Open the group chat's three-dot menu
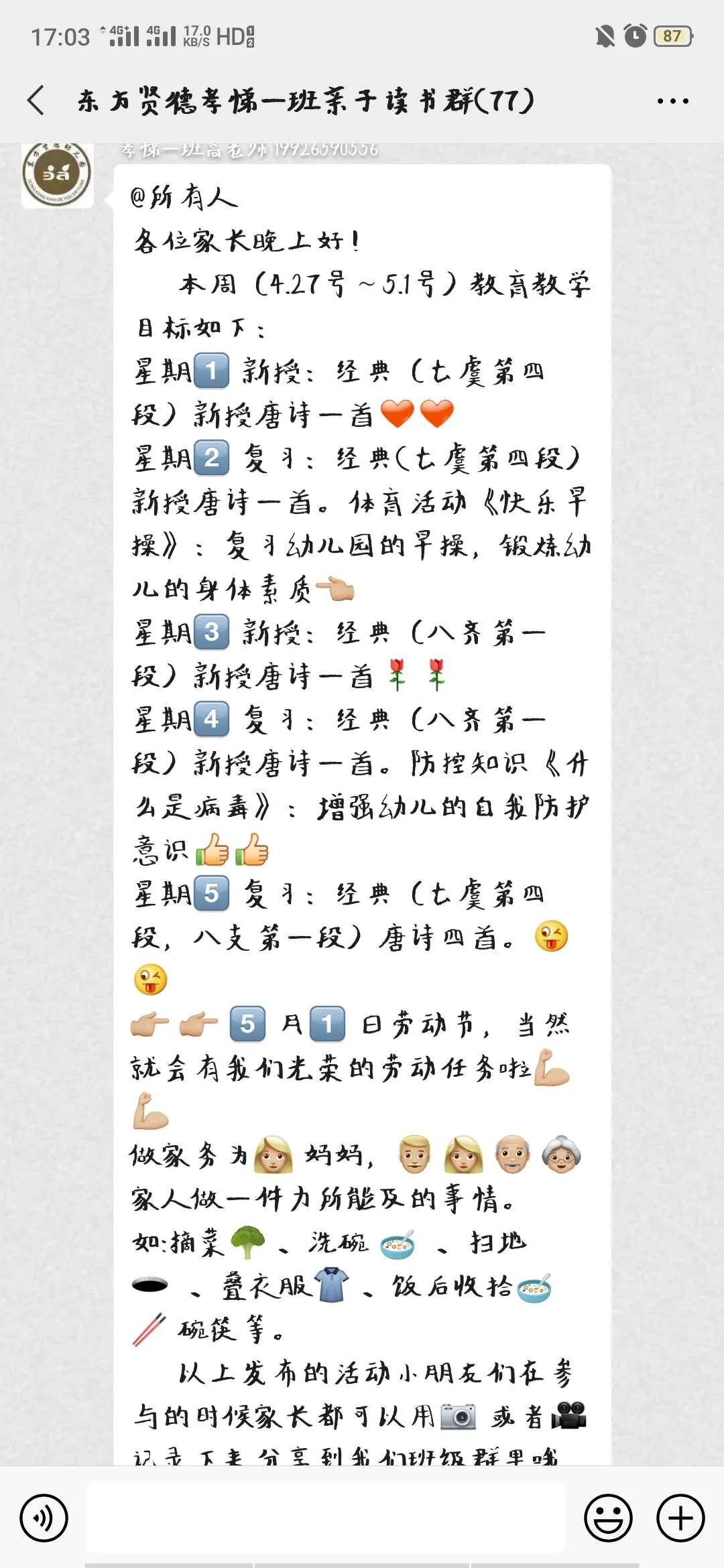 pos(672,102)
